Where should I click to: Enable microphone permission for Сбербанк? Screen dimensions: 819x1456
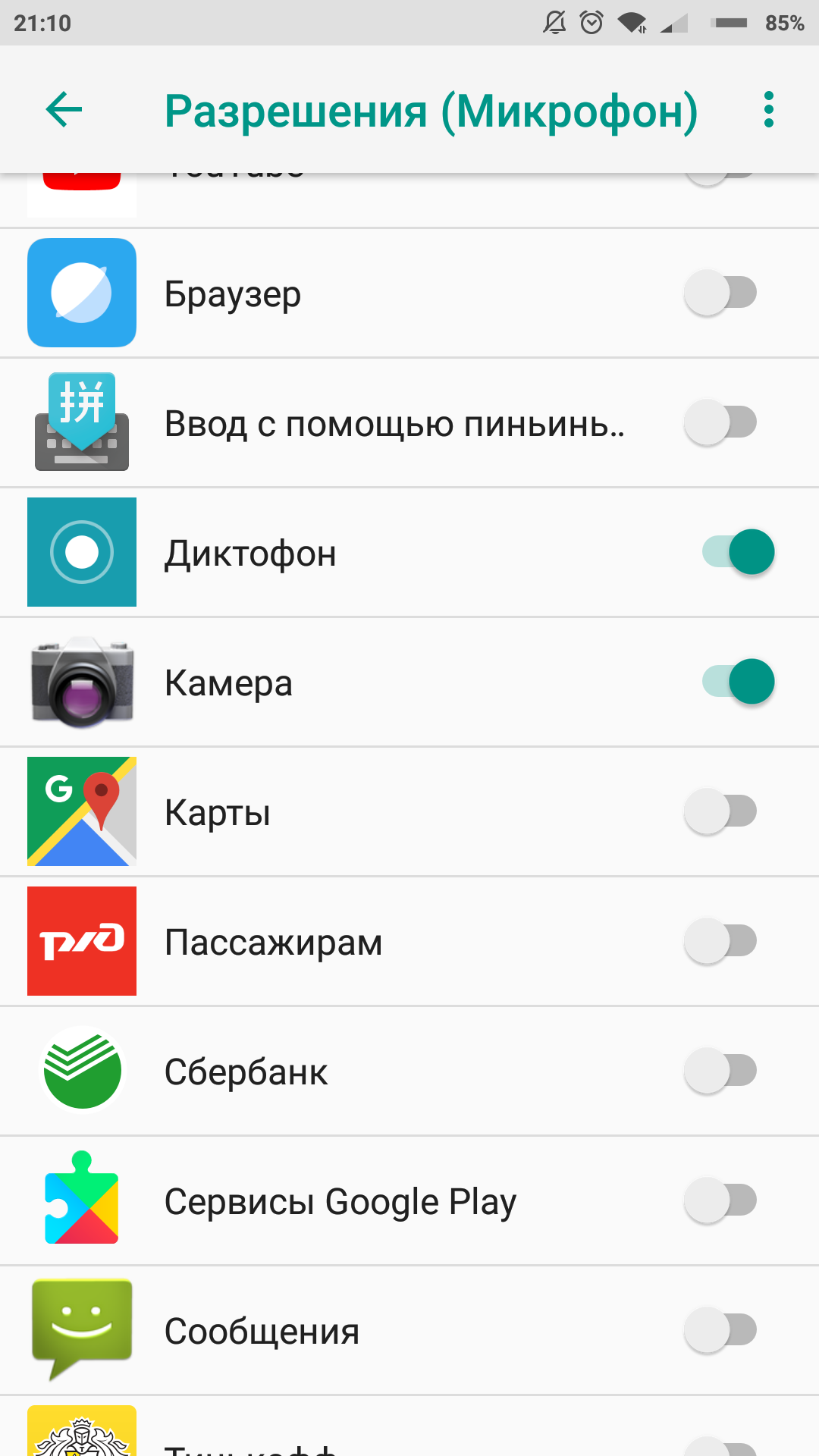pos(720,1071)
